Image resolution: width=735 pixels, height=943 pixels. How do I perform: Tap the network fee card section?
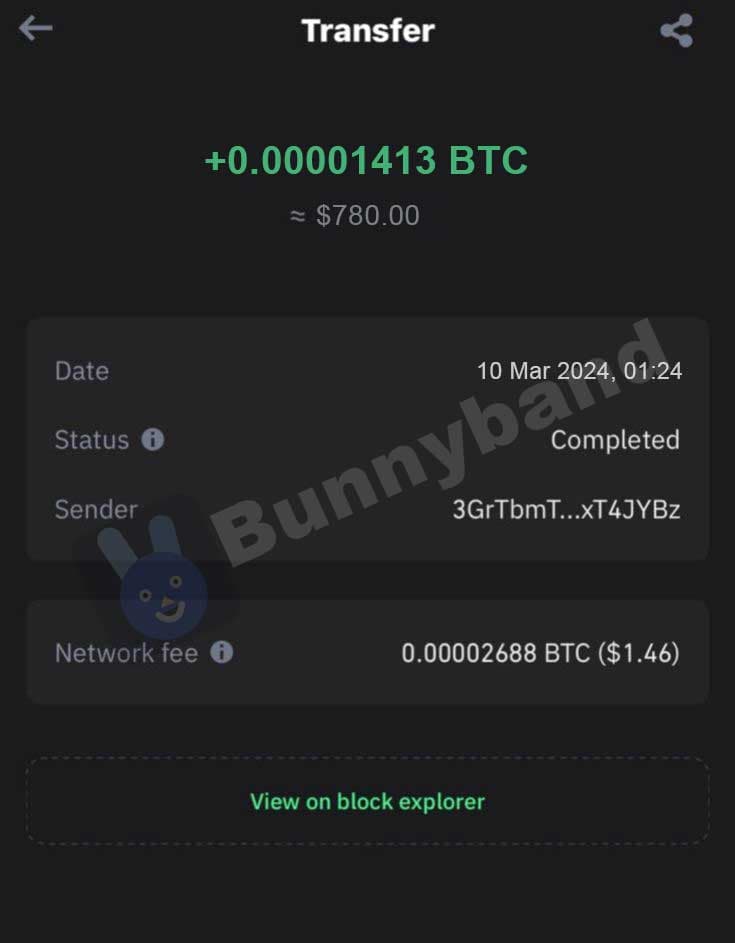pos(367,653)
